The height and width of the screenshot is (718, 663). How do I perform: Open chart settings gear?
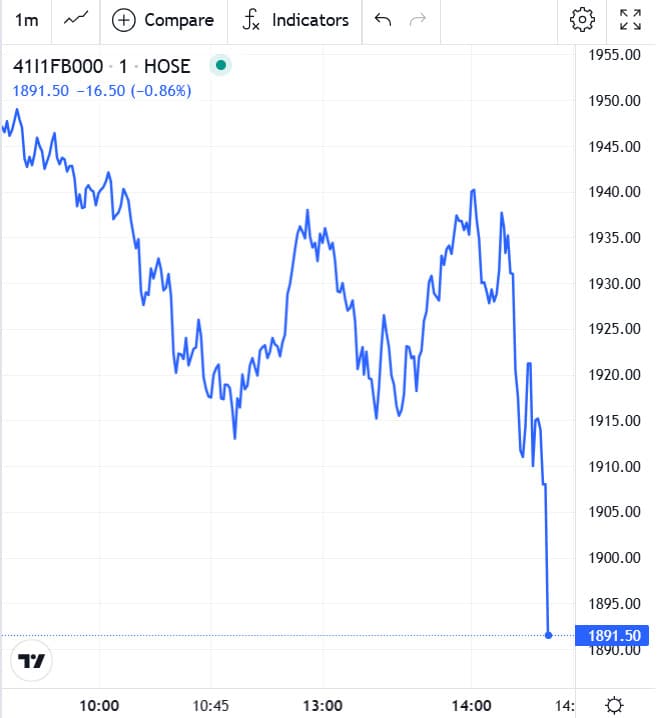tap(582, 20)
